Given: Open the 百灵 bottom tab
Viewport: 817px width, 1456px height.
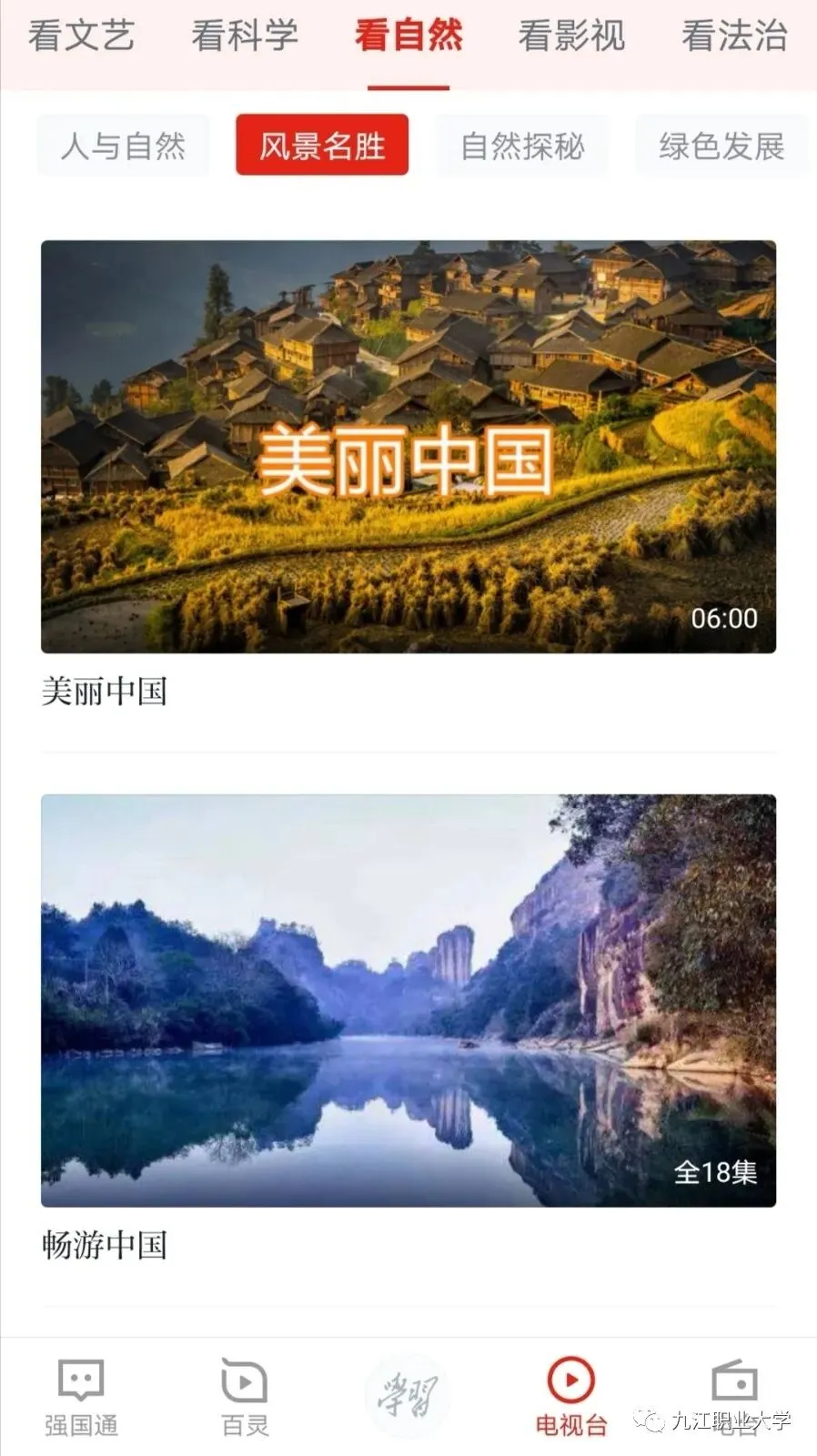Looking at the screenshot, I should (x=245, y=1397).
